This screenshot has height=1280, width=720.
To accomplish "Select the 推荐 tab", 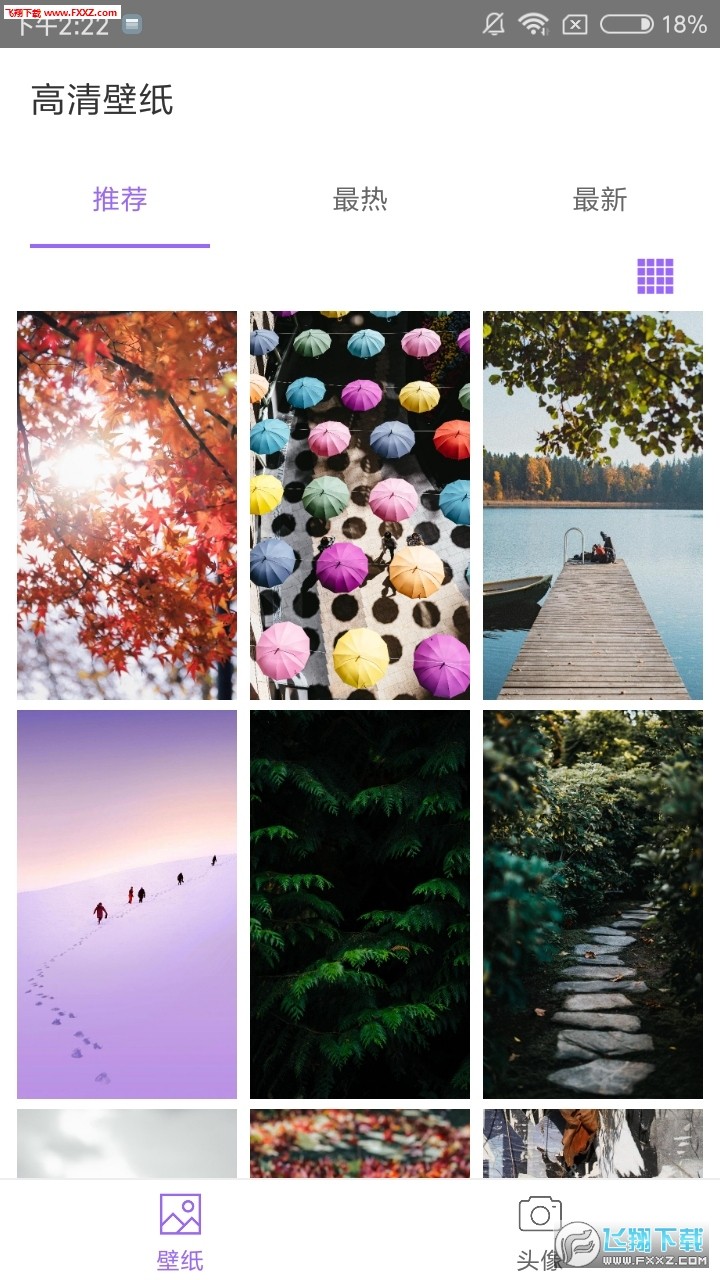I will (120, 200).
